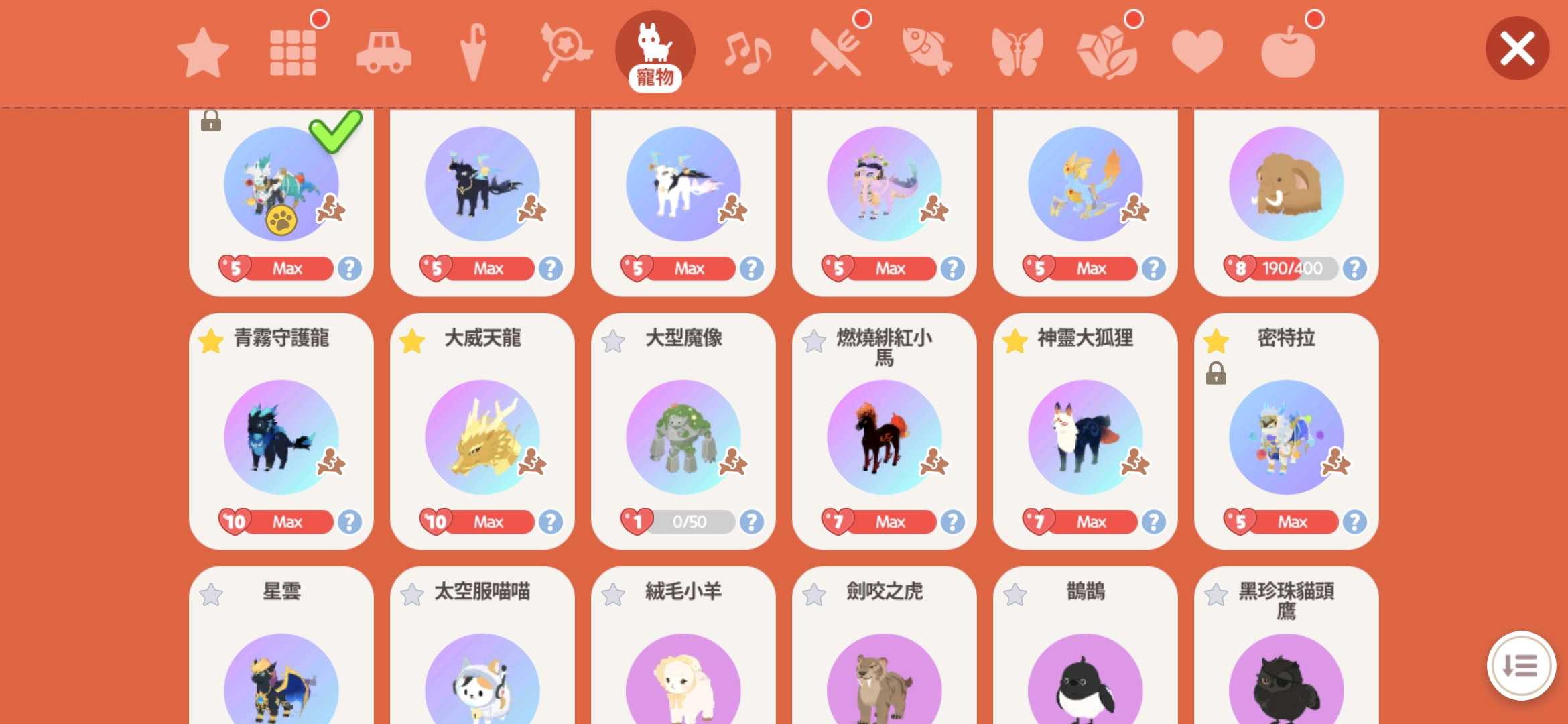Open the umbrella tab

click(474, 52)
